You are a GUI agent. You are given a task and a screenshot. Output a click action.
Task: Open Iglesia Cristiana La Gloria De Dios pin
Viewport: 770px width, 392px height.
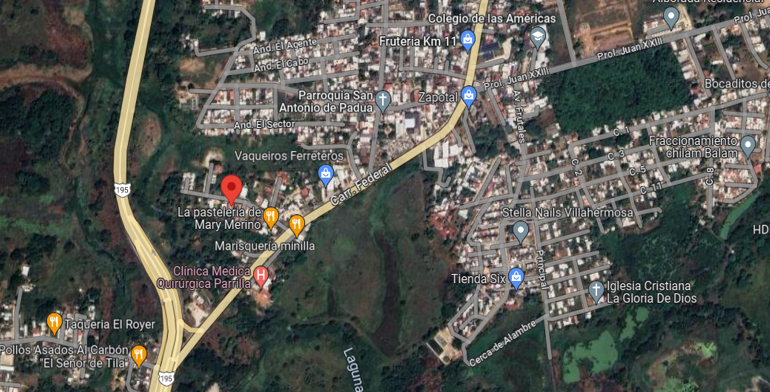click(596, 291)
